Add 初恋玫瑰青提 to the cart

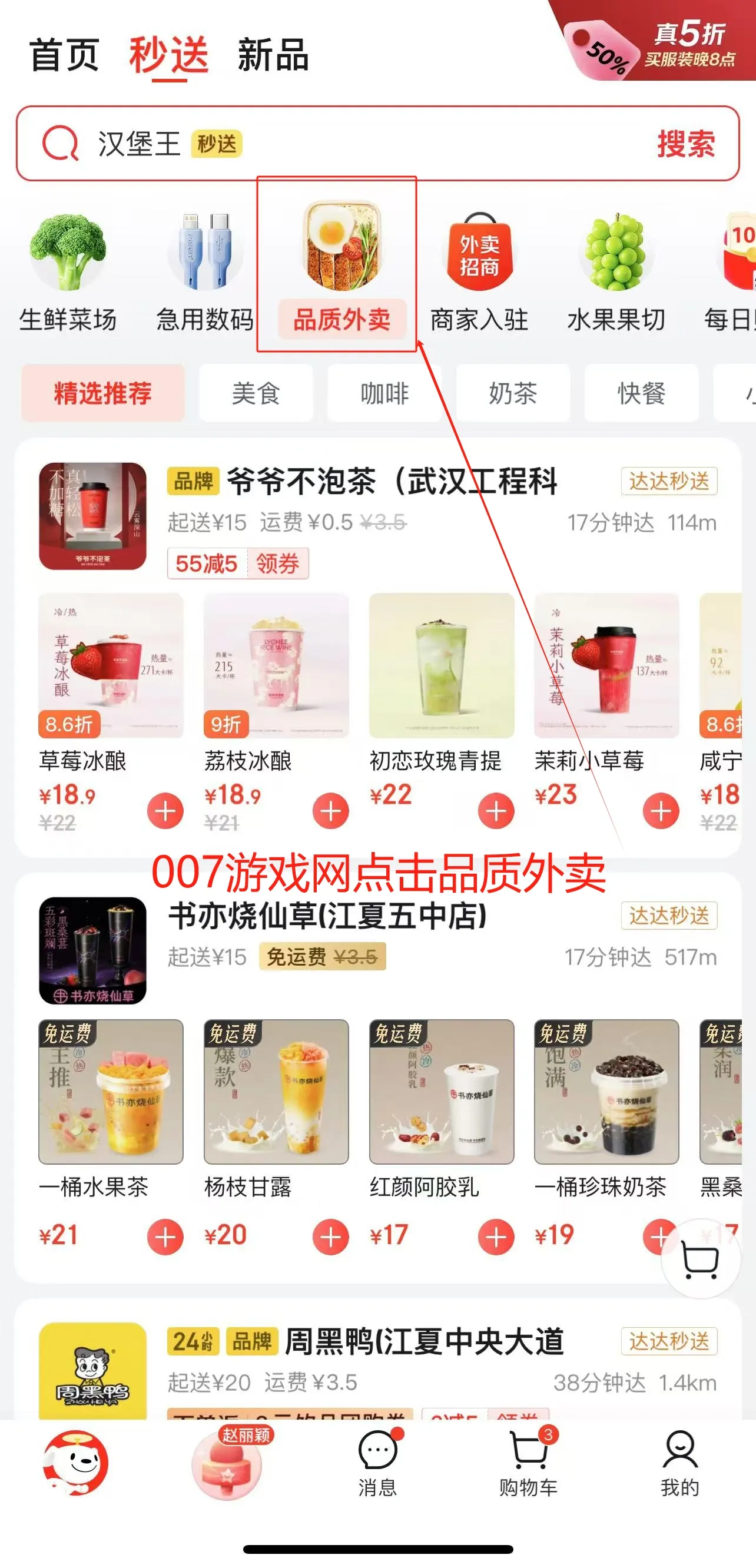point(496,811)
